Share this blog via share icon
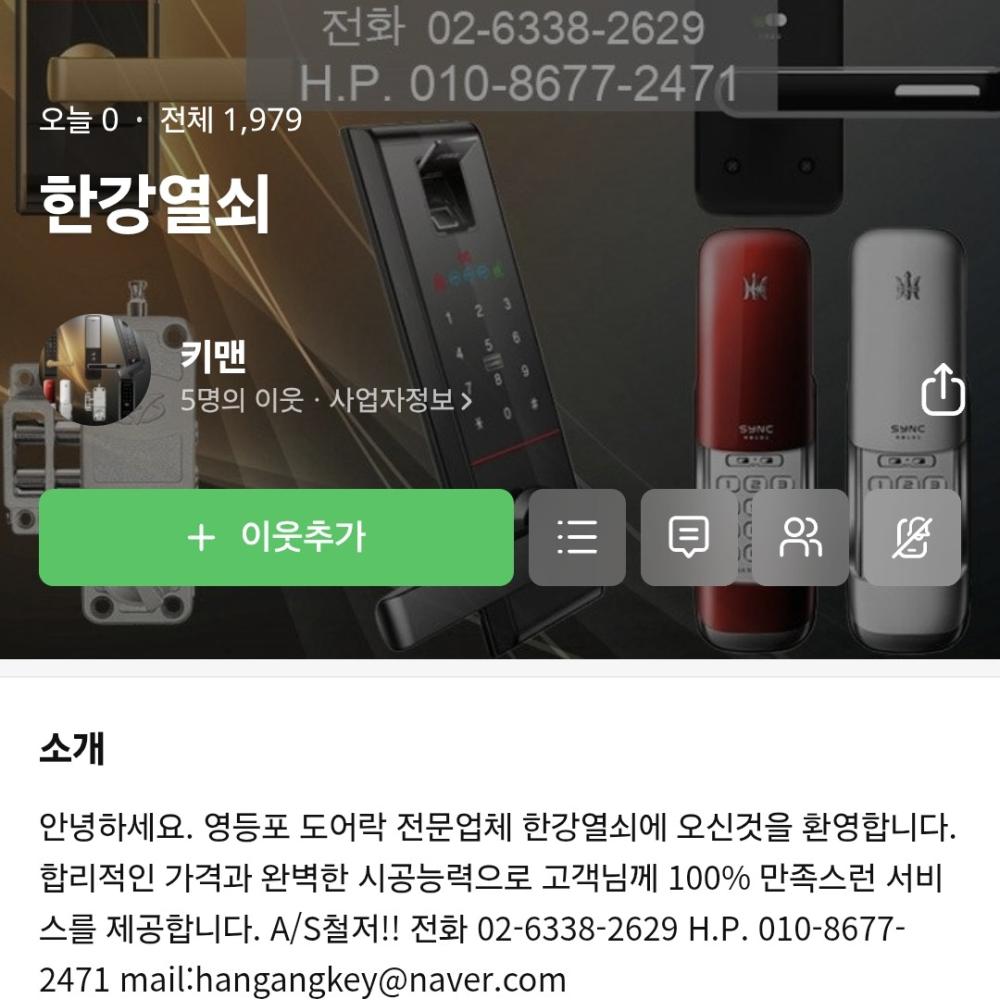Screen dimensions: 1000x1000 pos(942,390)
